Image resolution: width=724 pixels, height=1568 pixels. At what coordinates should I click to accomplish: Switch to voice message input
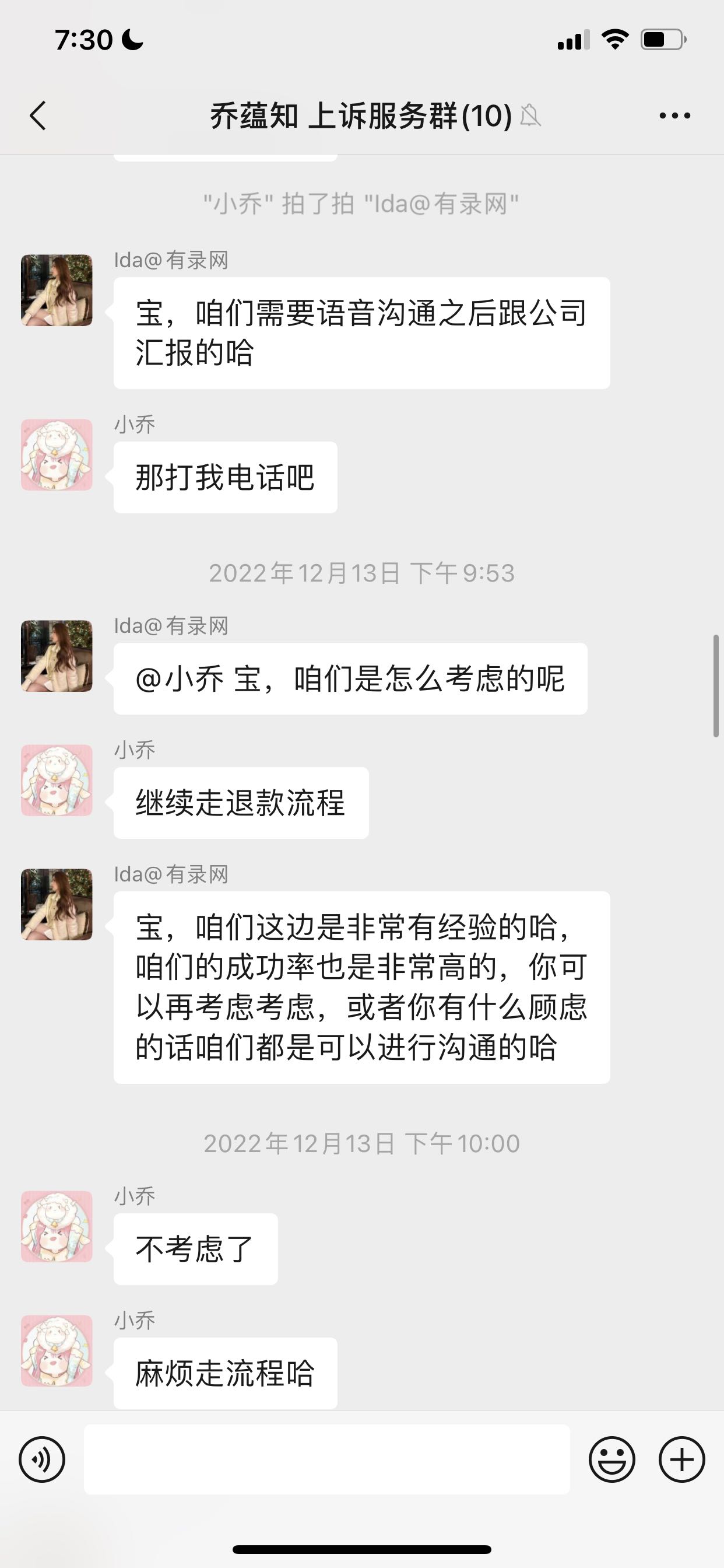(42, 1459)
